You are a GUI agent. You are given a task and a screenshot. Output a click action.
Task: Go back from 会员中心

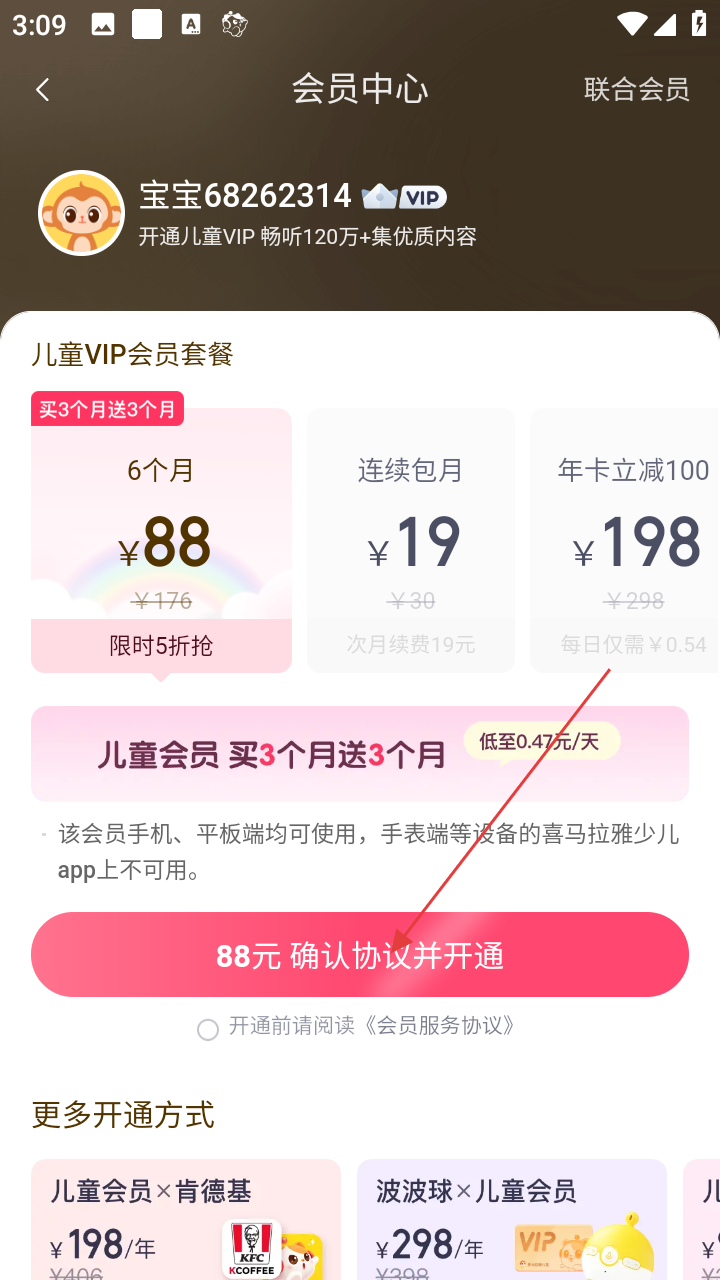click(x=42, y=90)
